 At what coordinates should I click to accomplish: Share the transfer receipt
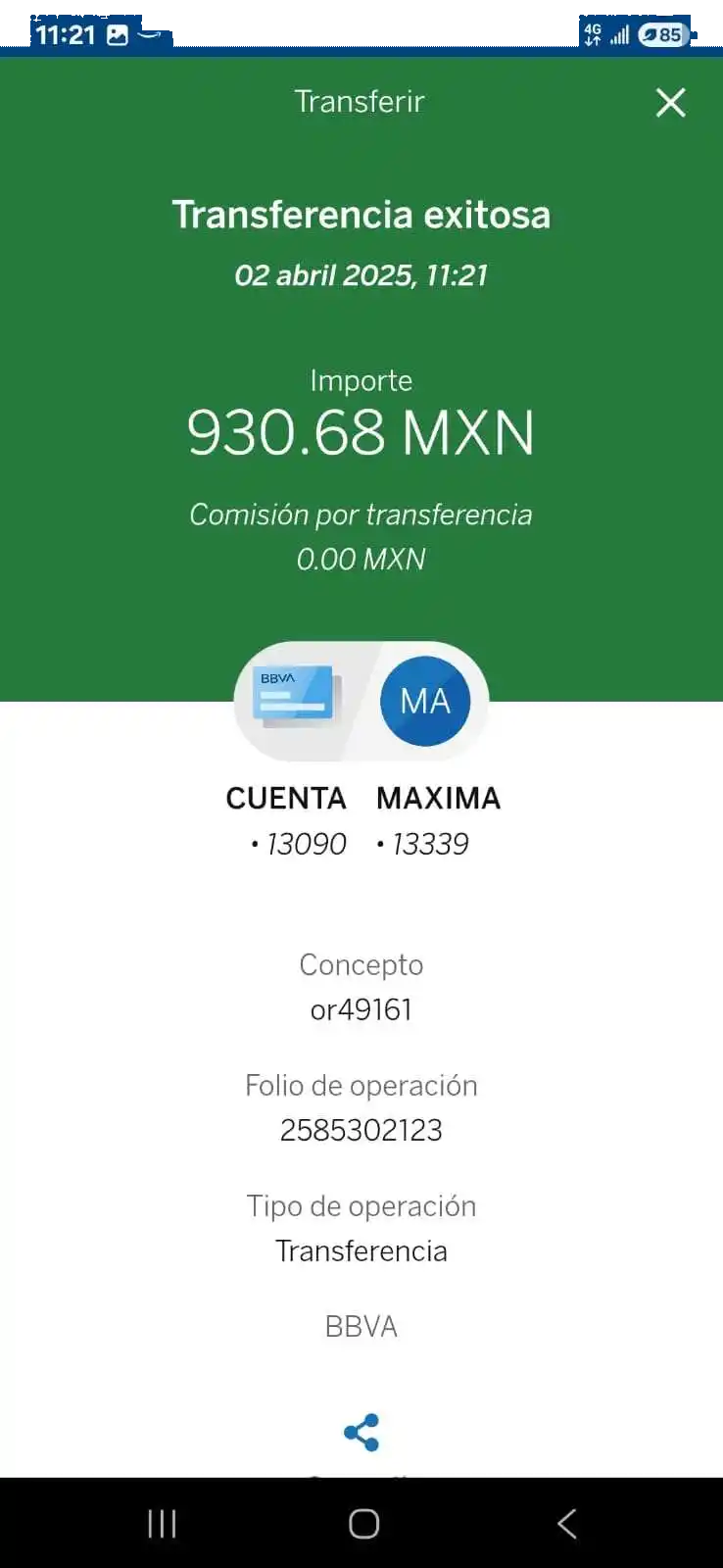[361, 1433]
